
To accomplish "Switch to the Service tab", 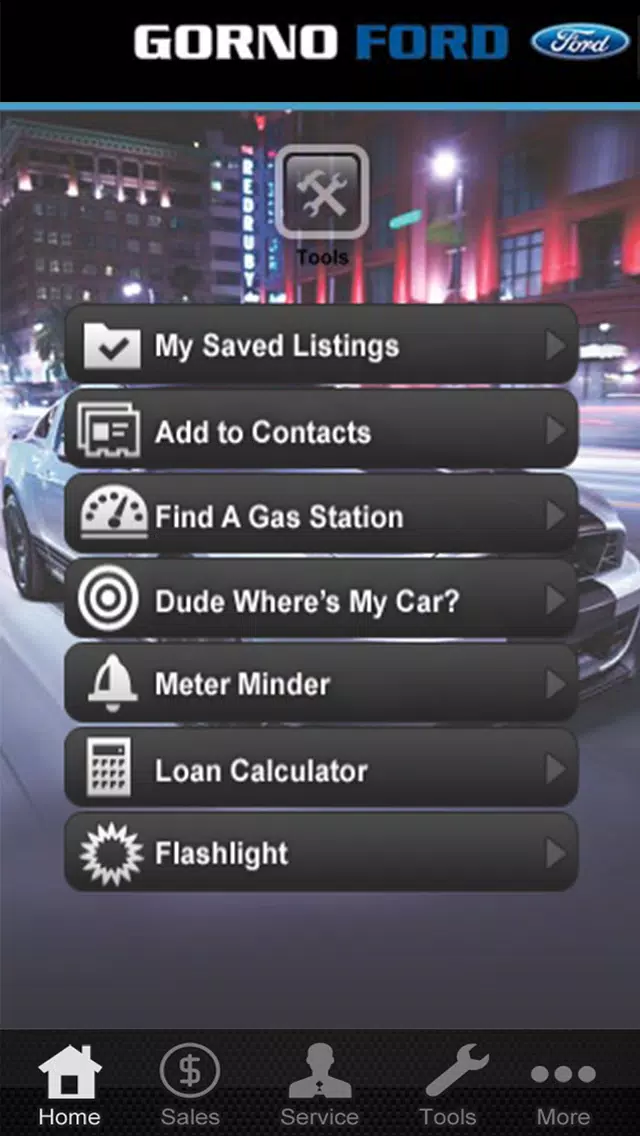I will pyautogui.click(x=320, y=1085).
